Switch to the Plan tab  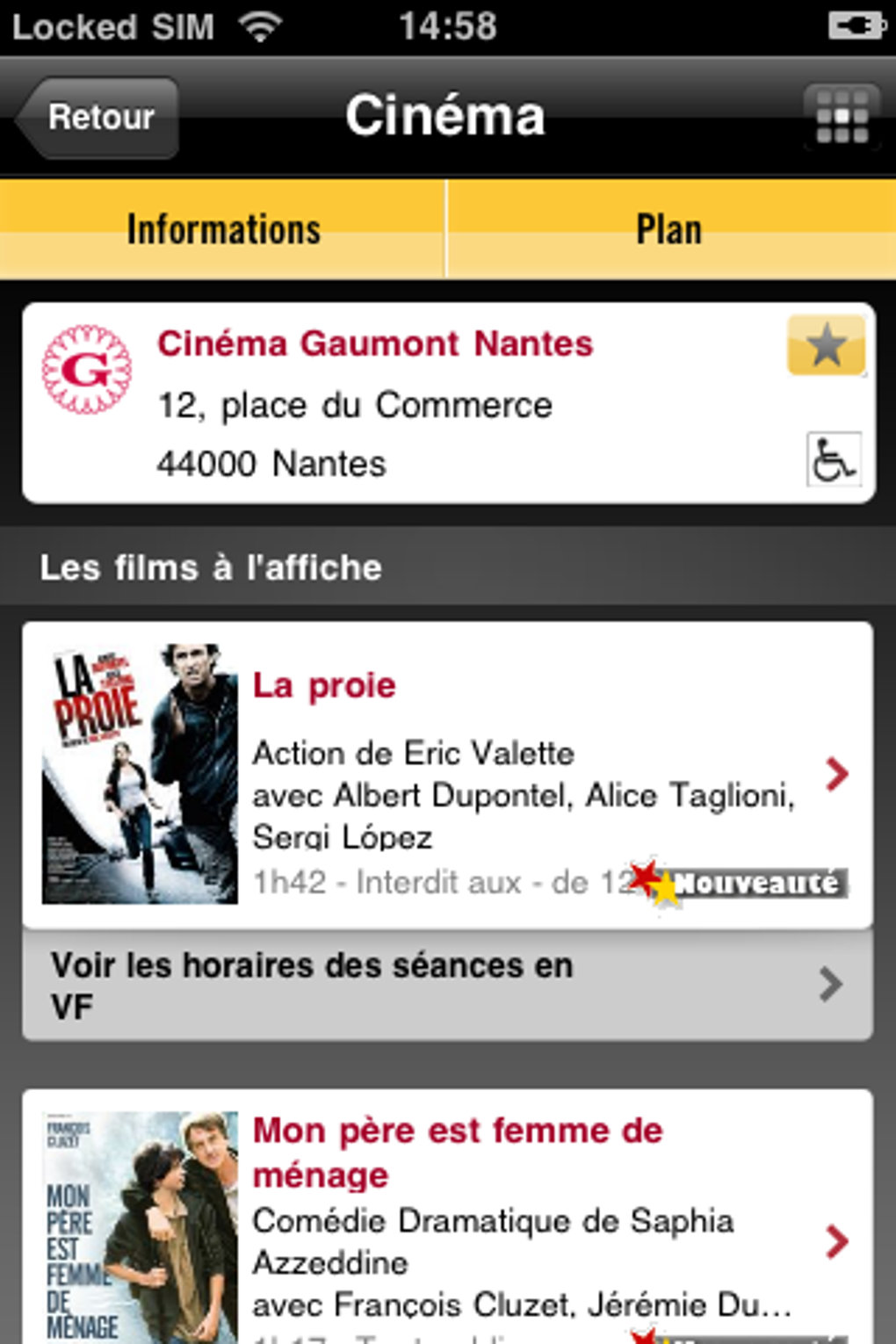coord(669,230)
